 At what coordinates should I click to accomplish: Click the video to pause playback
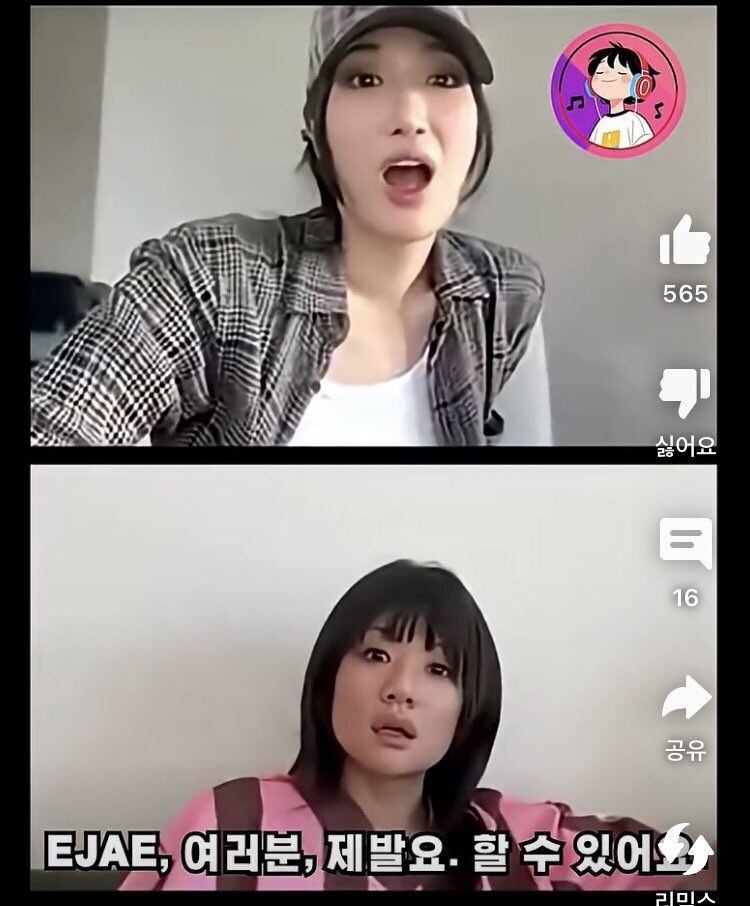330,450
